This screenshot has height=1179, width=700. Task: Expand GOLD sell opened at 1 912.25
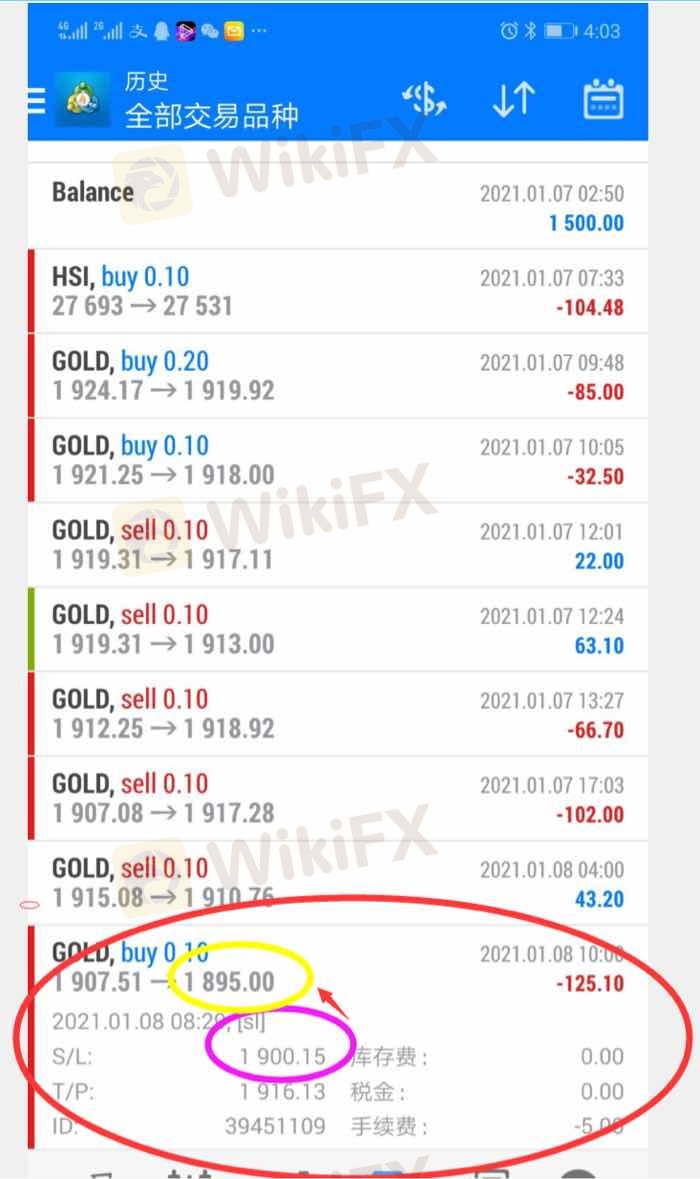[x=338, y=714]
